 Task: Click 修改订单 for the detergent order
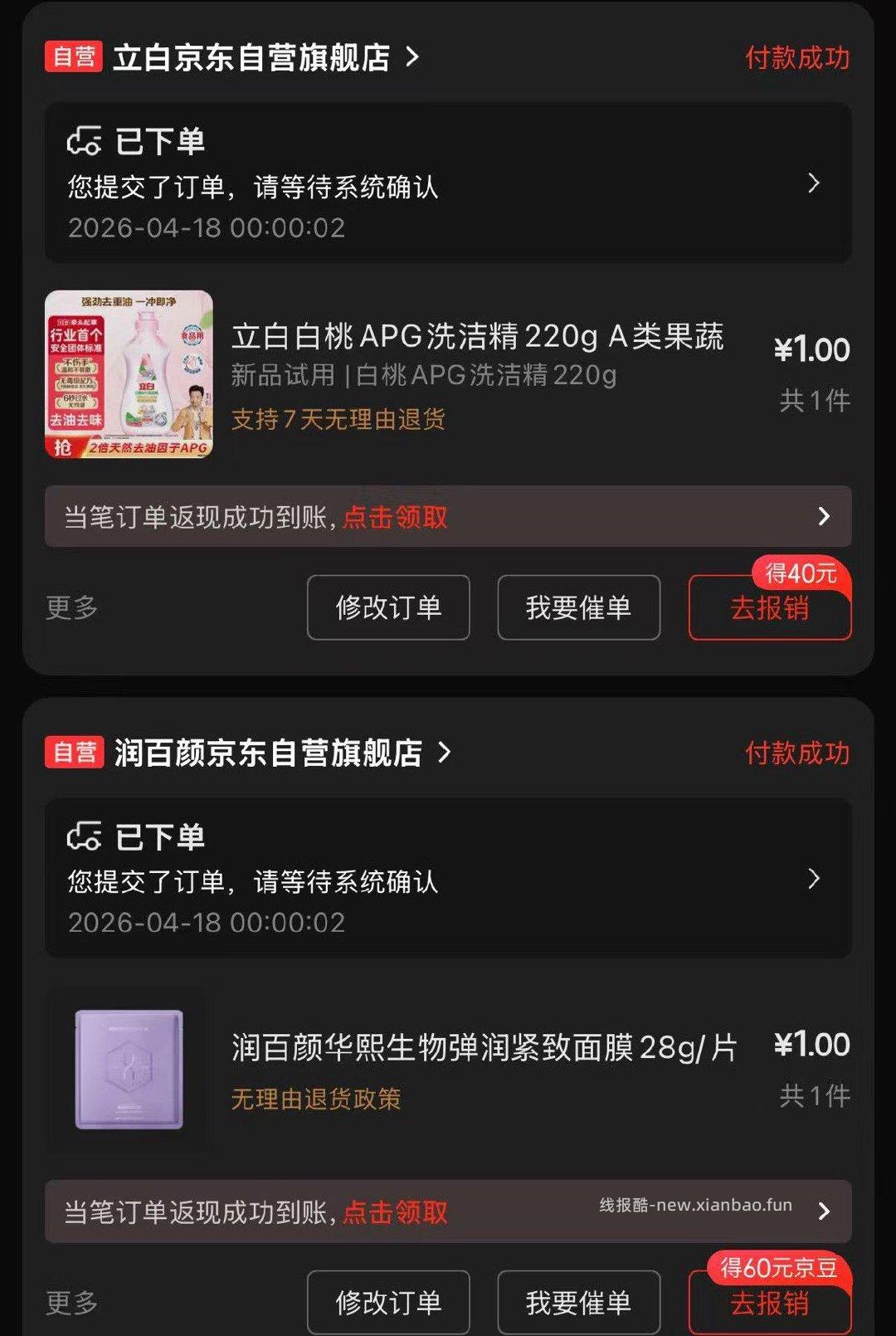(x=387, y=607)
